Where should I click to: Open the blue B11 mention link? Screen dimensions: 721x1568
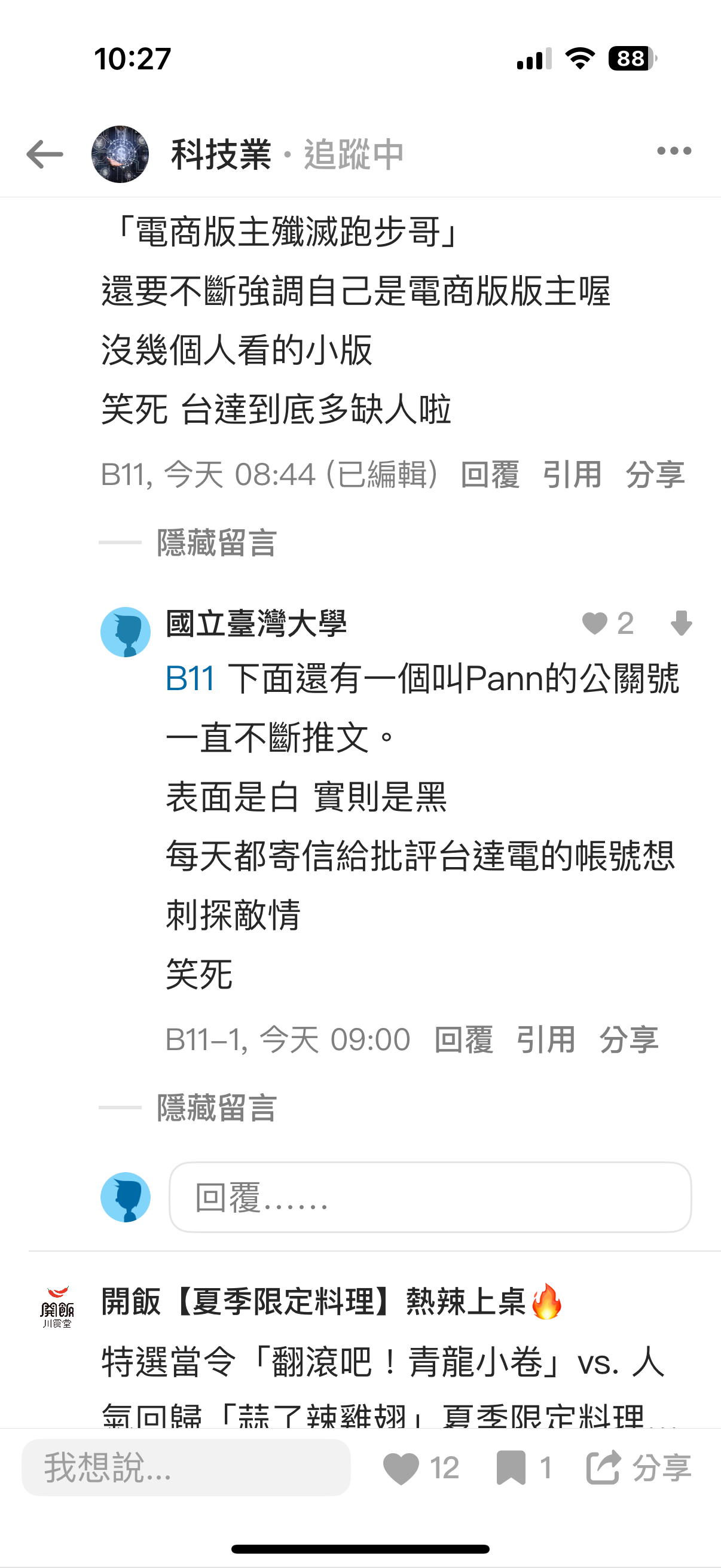(190, 678)
